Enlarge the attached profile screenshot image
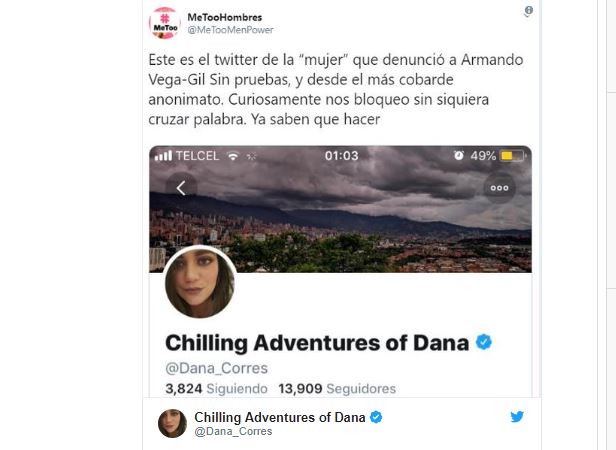The width and height of the screenshot is (616, 450). [x=340, y=270]
